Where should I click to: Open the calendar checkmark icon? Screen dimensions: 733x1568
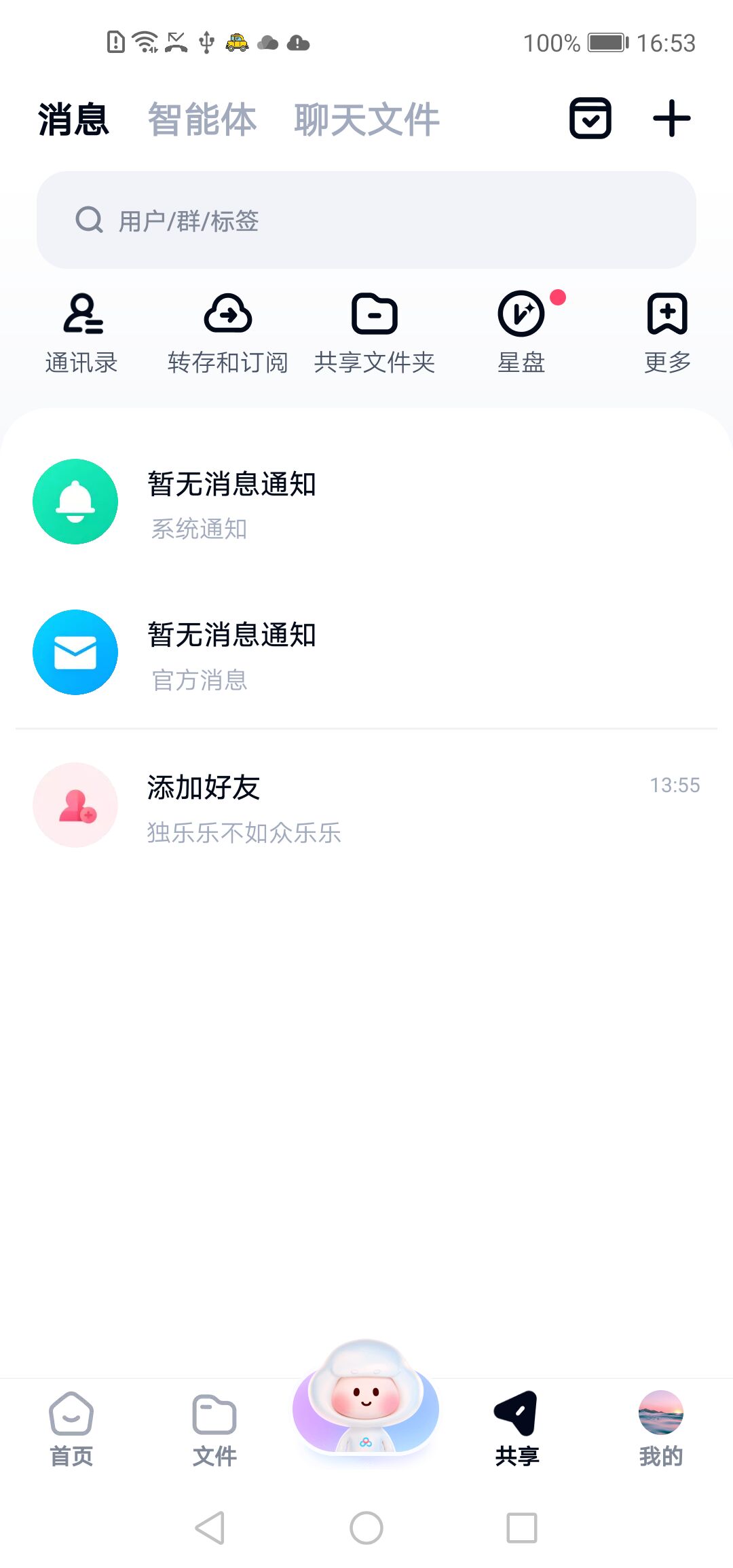(x=590, y=119)
